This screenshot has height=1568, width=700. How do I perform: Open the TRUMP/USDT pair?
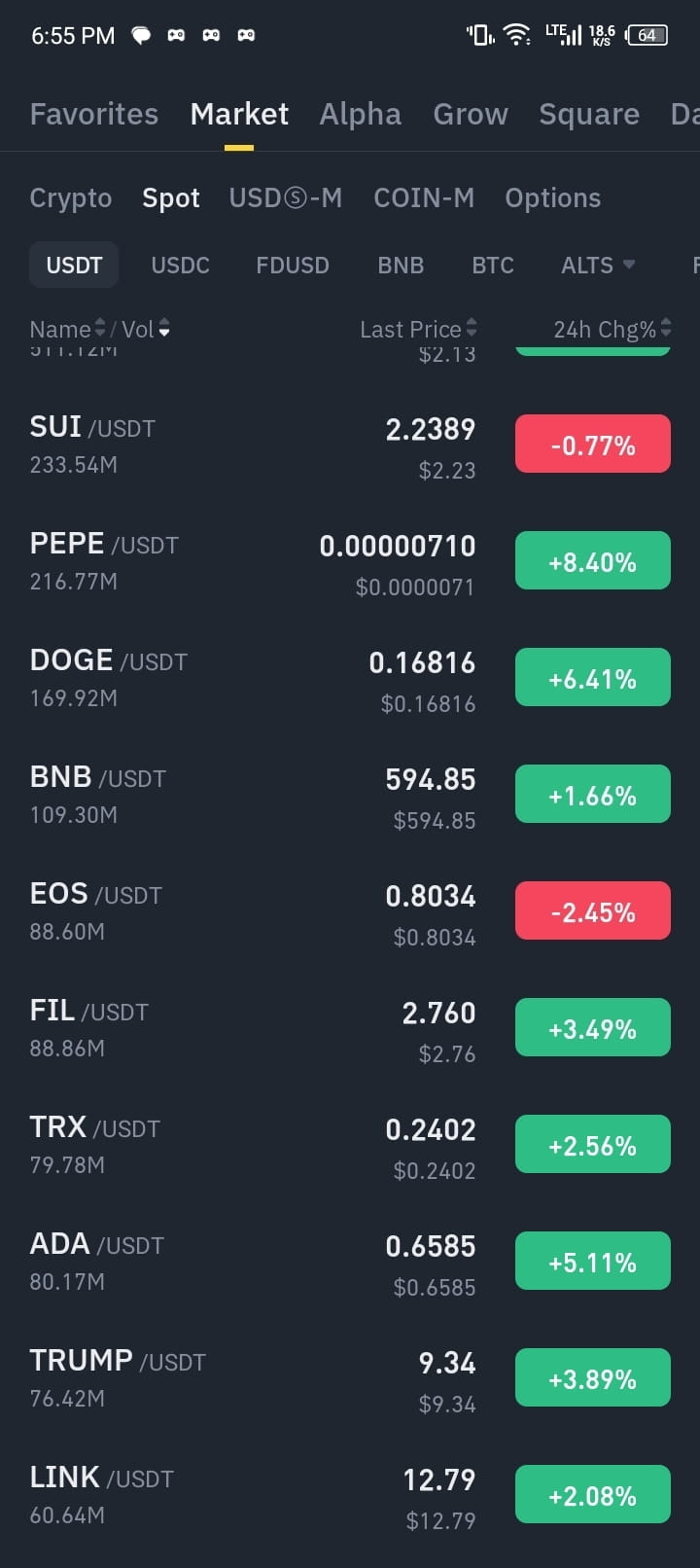pyautogui.click(x=350, y=1379)
